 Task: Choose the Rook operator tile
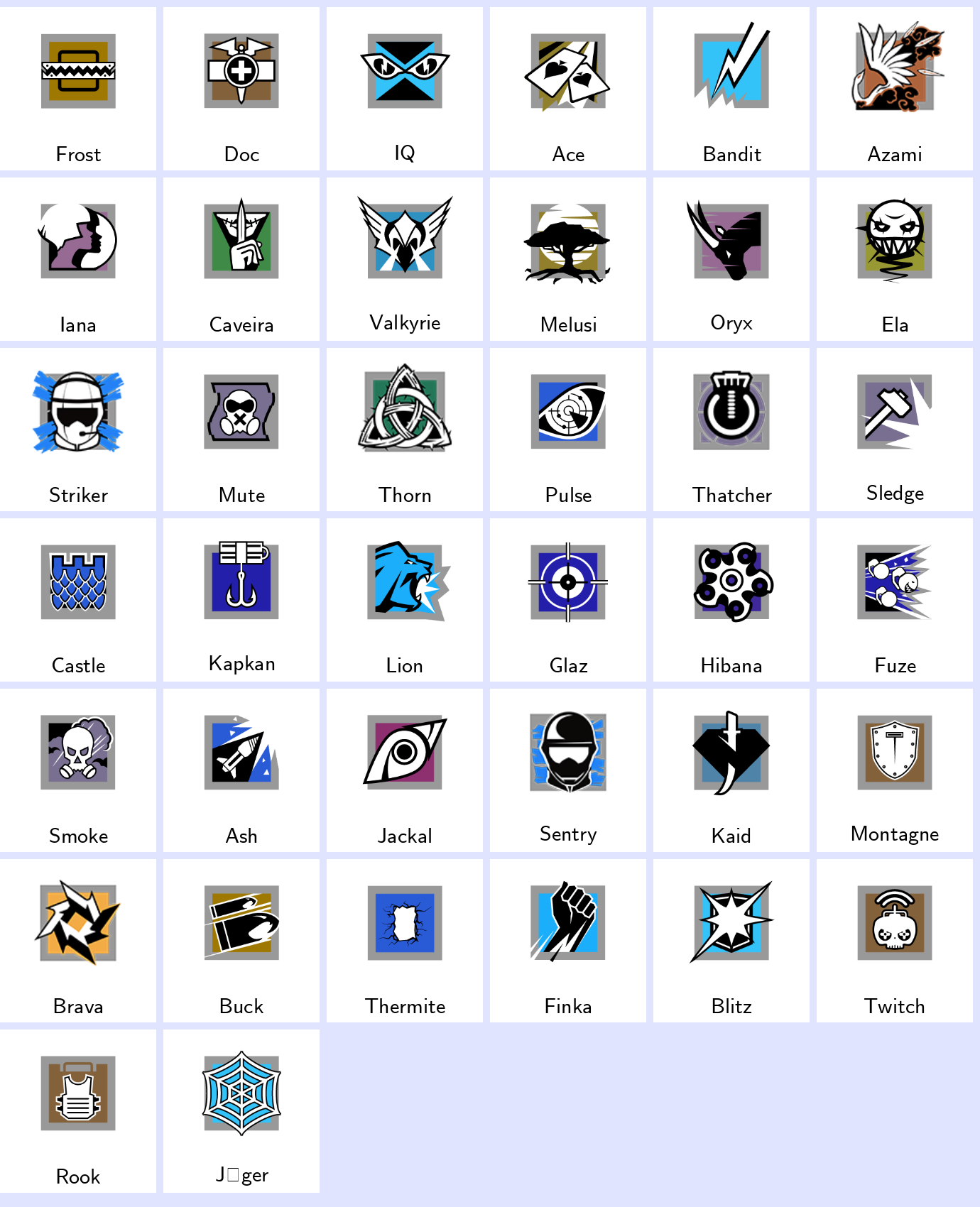click(x=78, y=1111)
